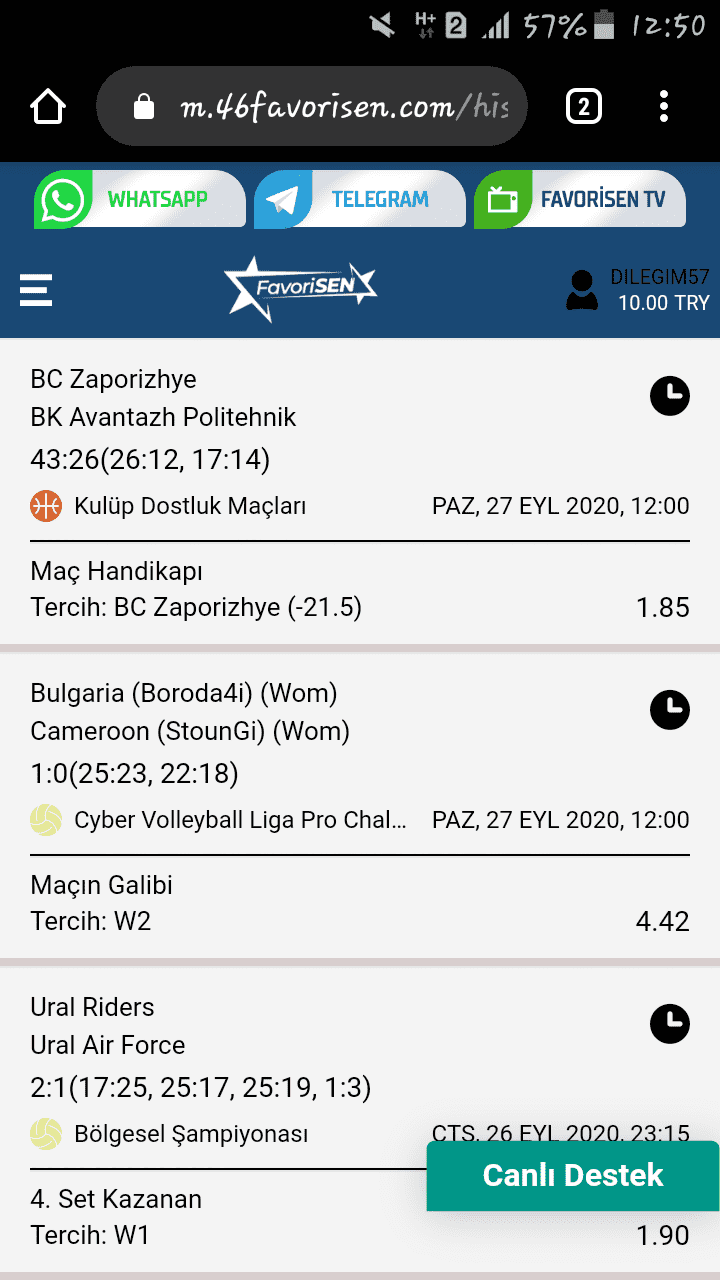Open the hamburger menu

point(36,290)
